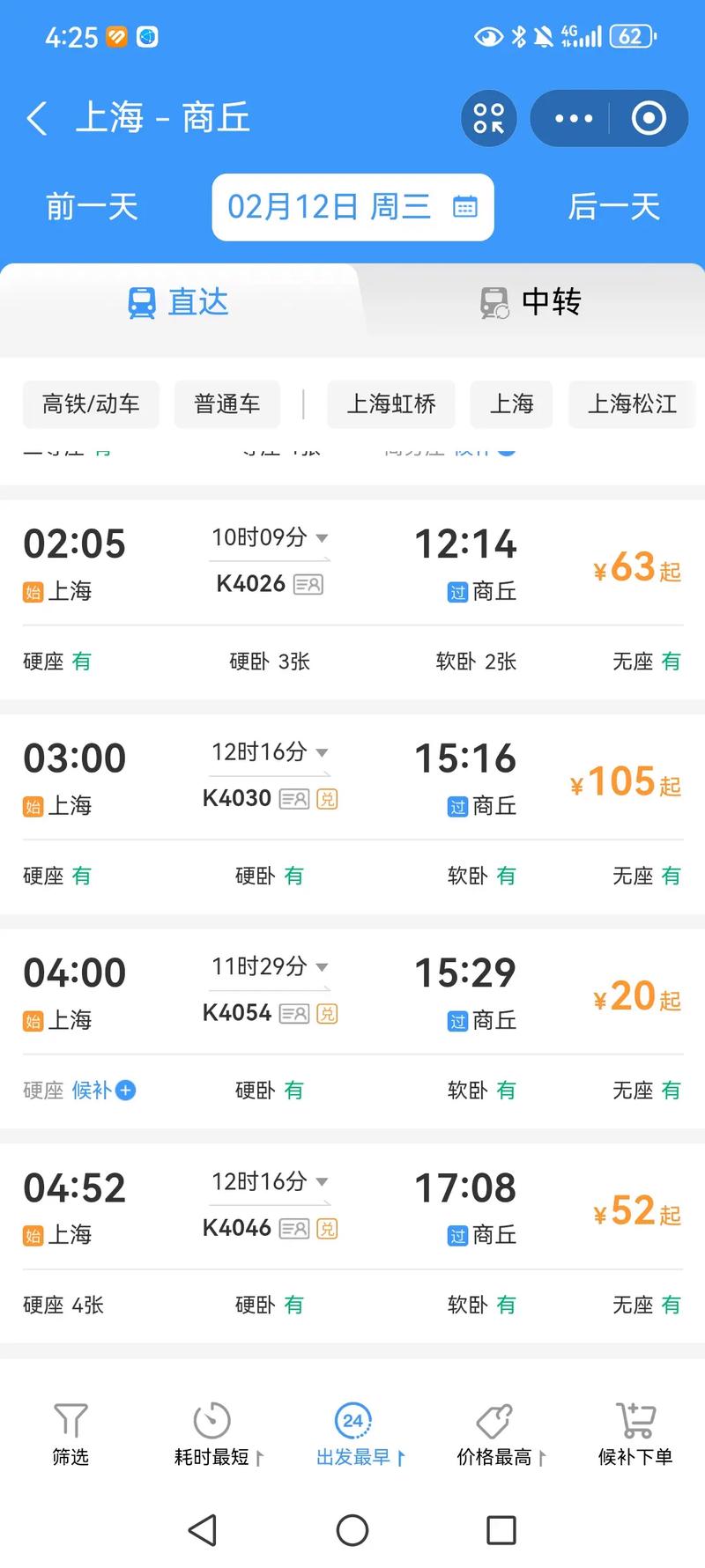Expand the 12时16分 duration for K4046
This screenshot has width=705, height=1568.
point(270,1182)
